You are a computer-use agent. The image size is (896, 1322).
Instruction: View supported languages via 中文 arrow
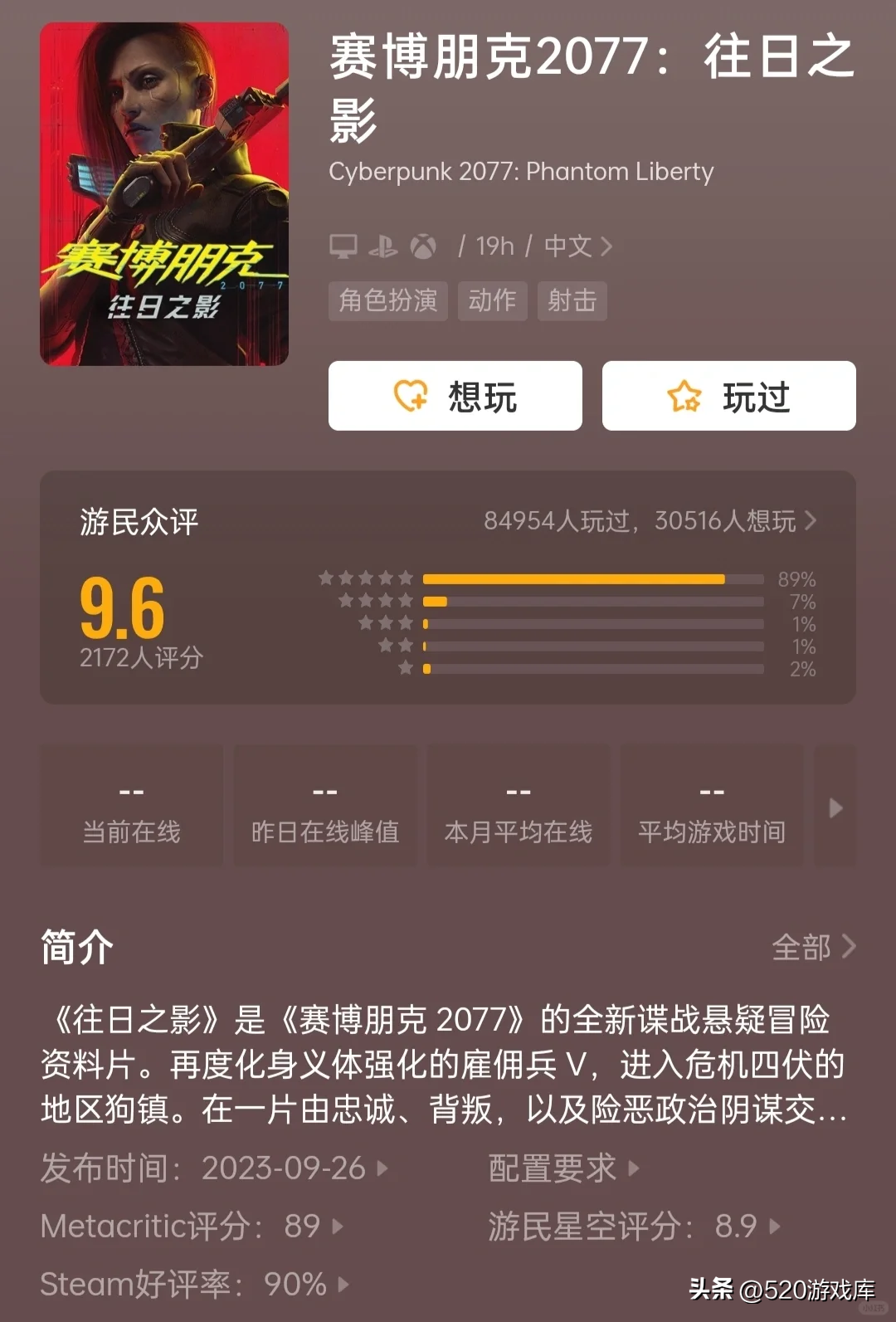coord(579,246)
